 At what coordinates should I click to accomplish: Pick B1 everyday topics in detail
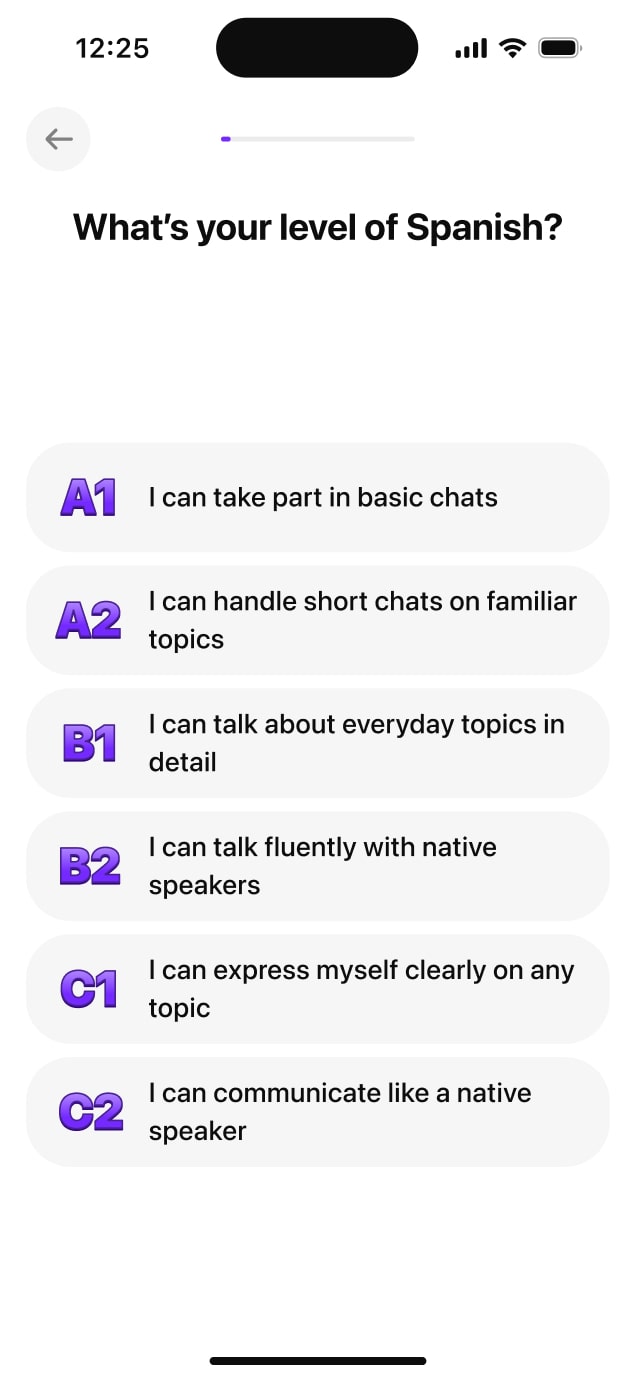point(317,743)
